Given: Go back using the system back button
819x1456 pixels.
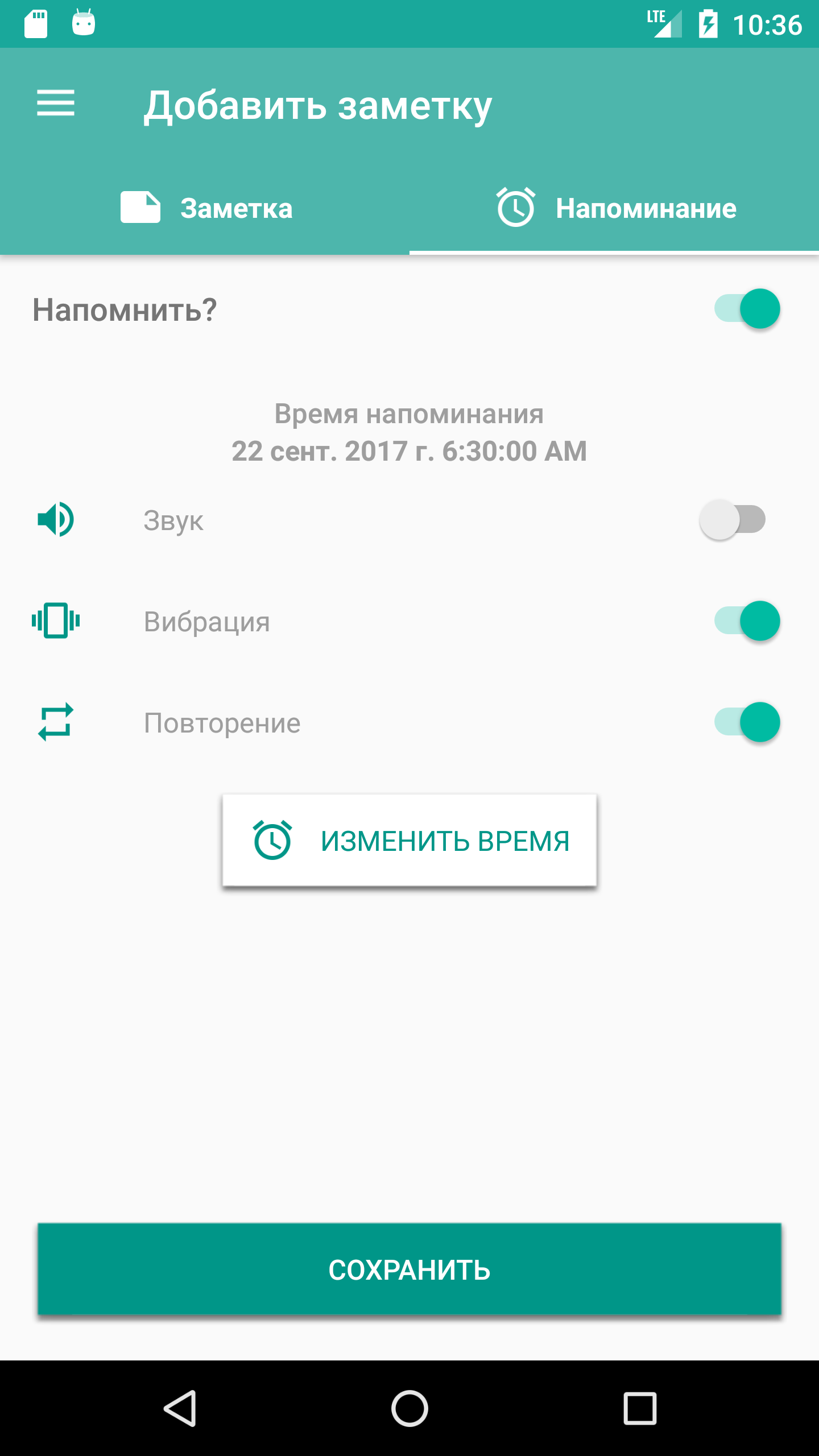Looking at the screenshot, I should coord(181,1409).
